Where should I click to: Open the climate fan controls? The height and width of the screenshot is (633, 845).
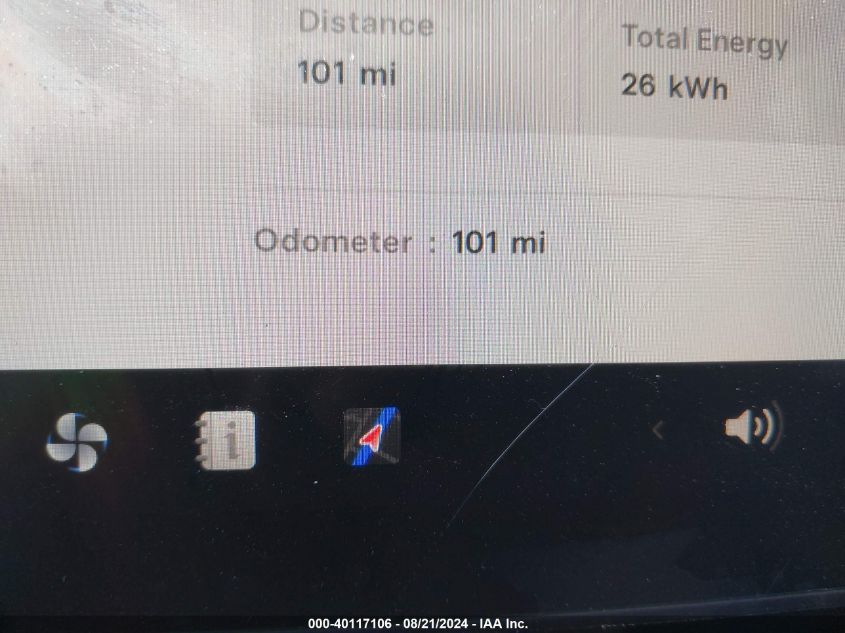(77, 441)
